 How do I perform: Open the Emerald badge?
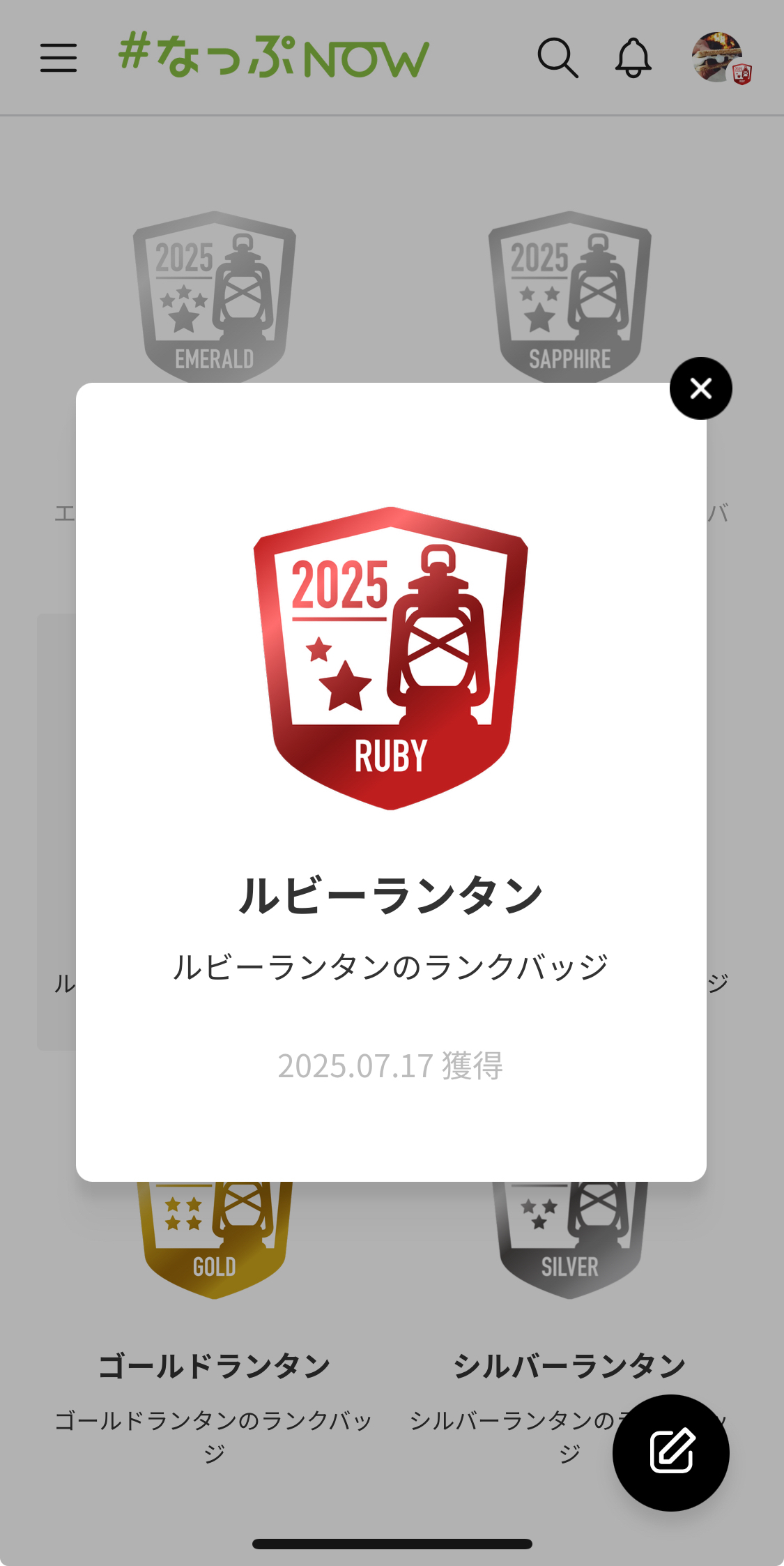point(215,297)
